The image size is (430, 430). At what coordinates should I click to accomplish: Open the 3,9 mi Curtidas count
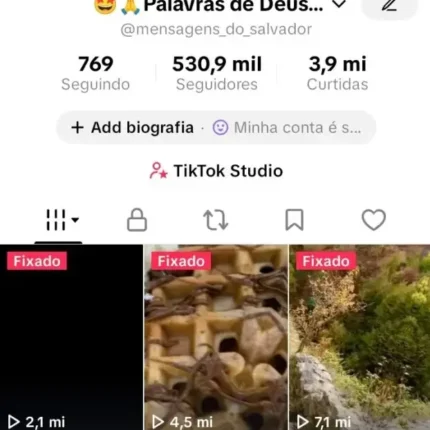(x=337, y=74)
